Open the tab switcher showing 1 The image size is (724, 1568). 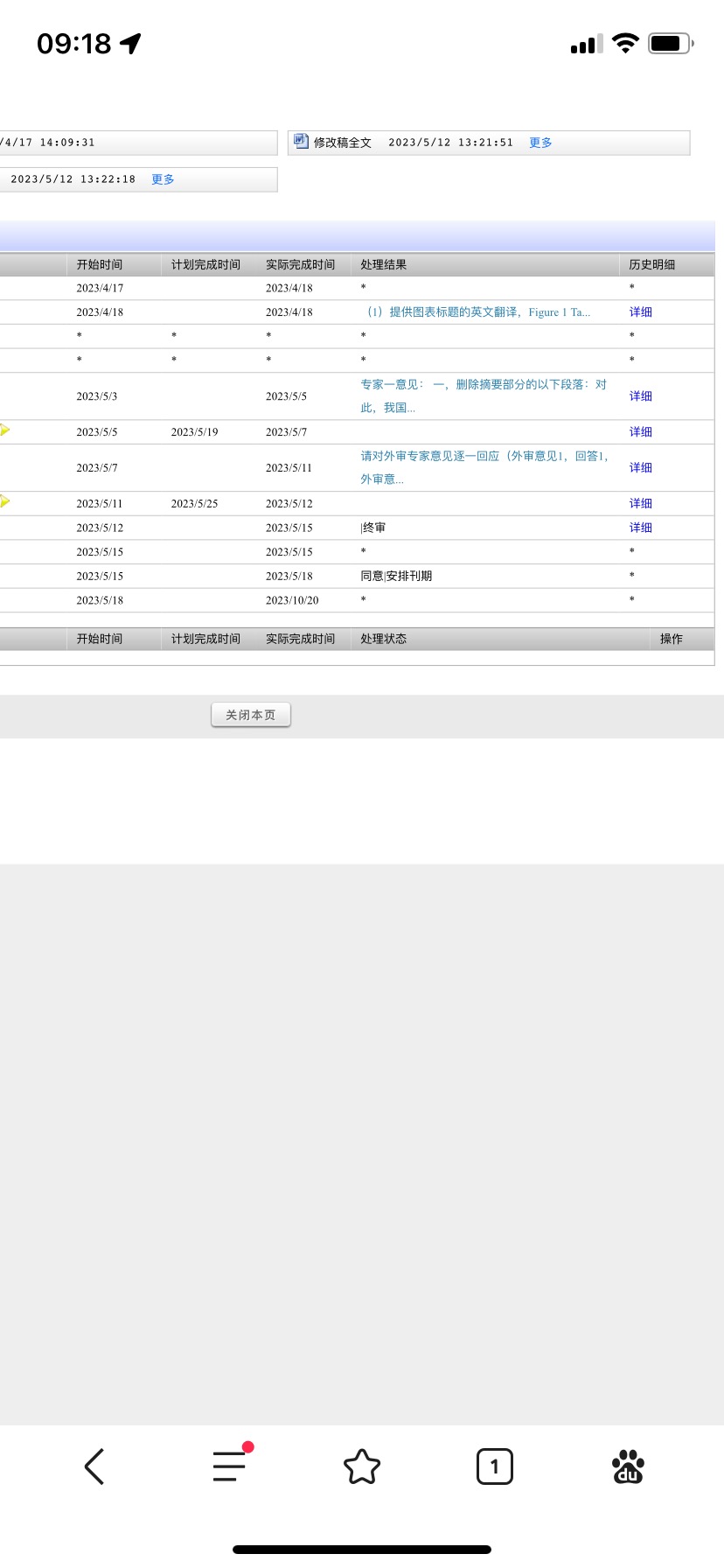[x=494, y=1466]
